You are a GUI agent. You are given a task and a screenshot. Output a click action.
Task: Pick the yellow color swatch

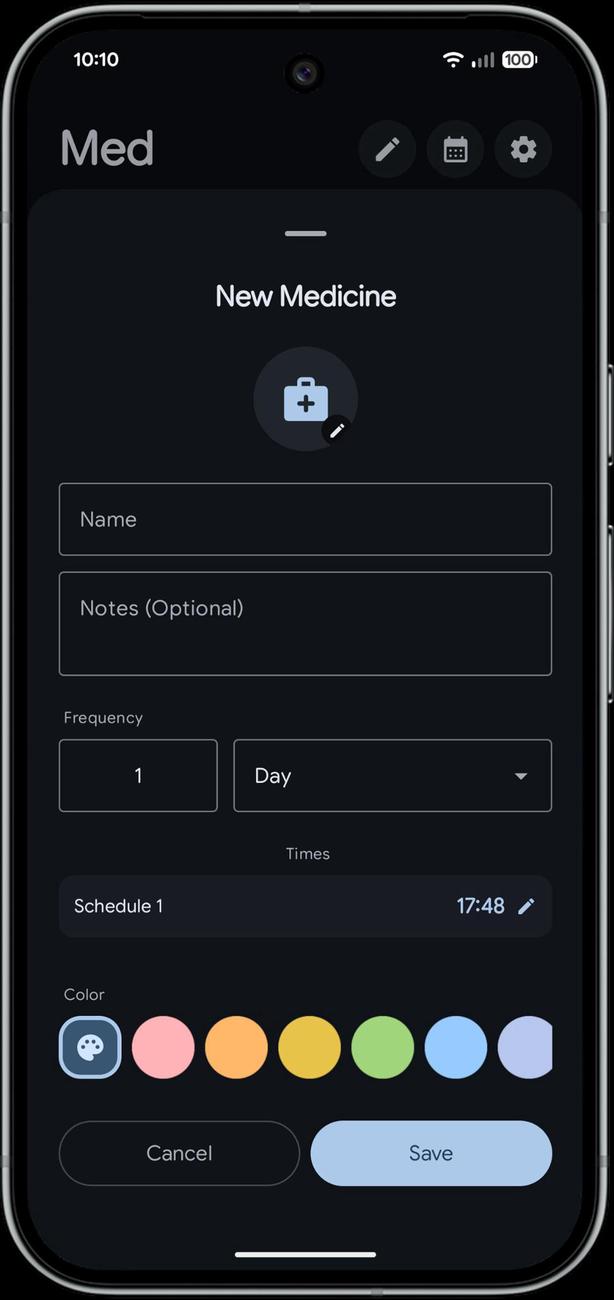(x=309, y=1047)
